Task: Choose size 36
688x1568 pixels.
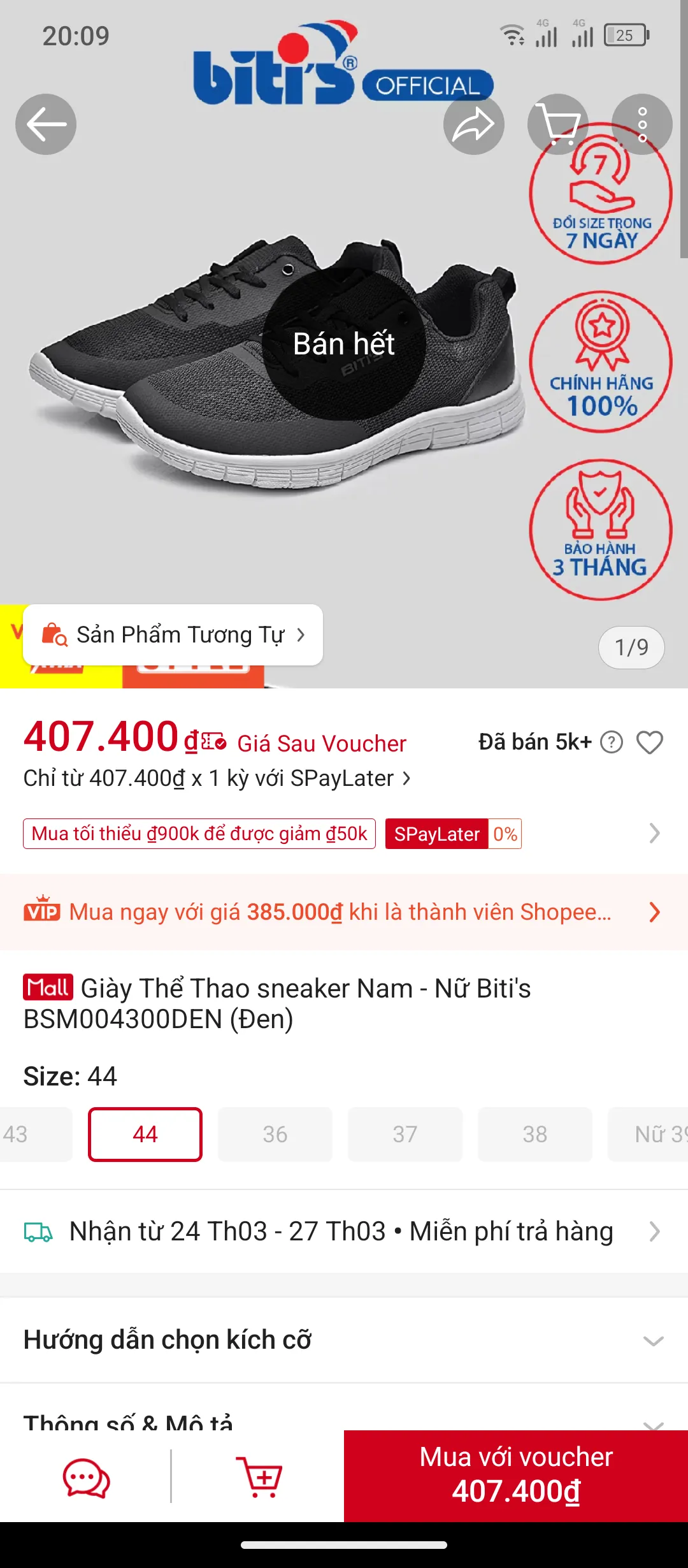Action: (275, 1135)
